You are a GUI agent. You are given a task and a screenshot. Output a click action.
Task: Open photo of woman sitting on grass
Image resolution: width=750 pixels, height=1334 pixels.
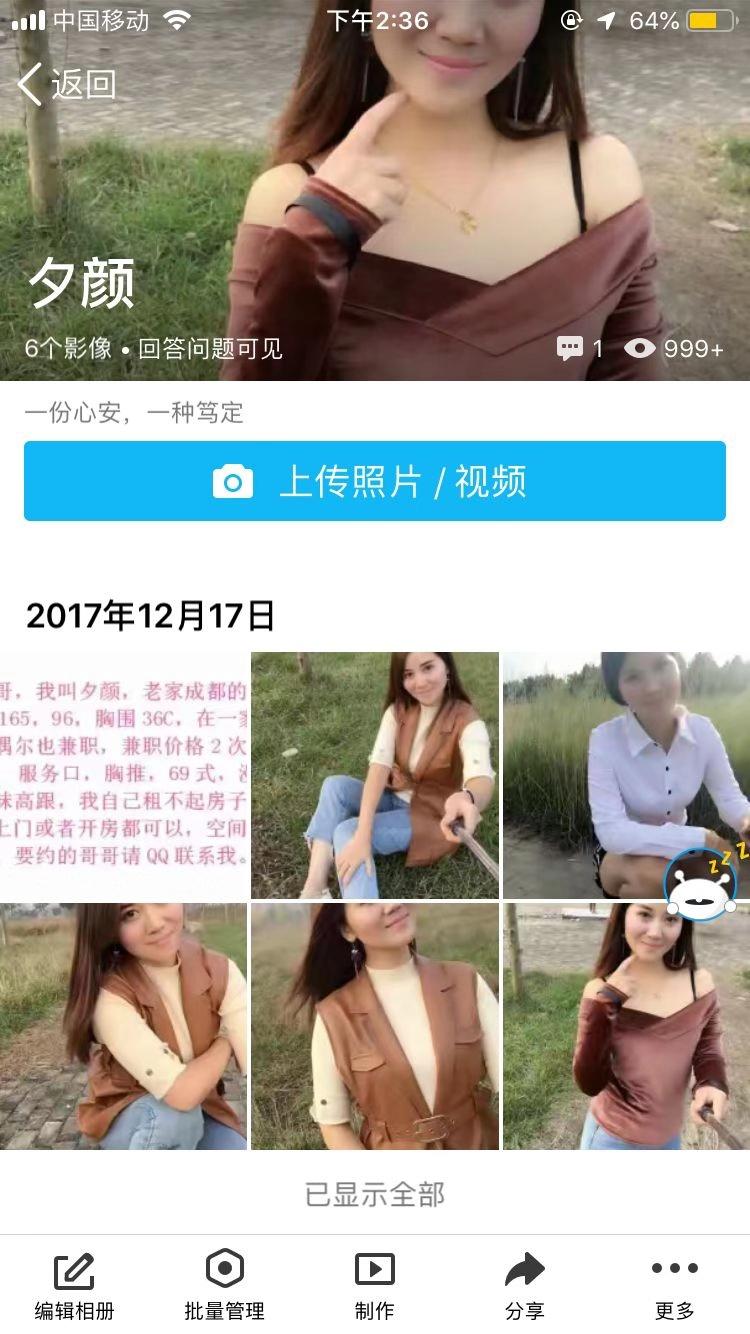(375, 775)
